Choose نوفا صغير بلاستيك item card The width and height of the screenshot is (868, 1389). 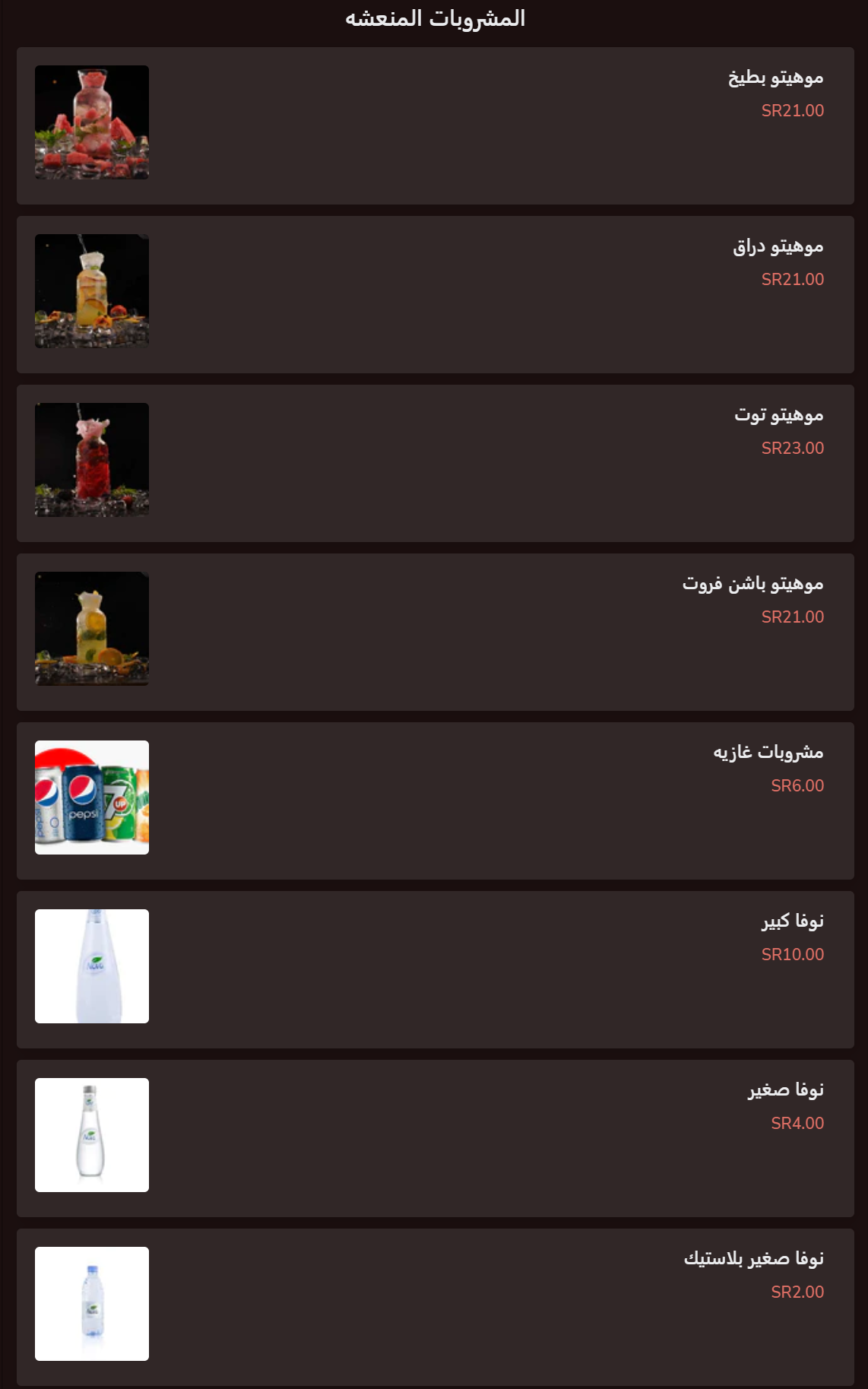click(x=435, y=1307)
